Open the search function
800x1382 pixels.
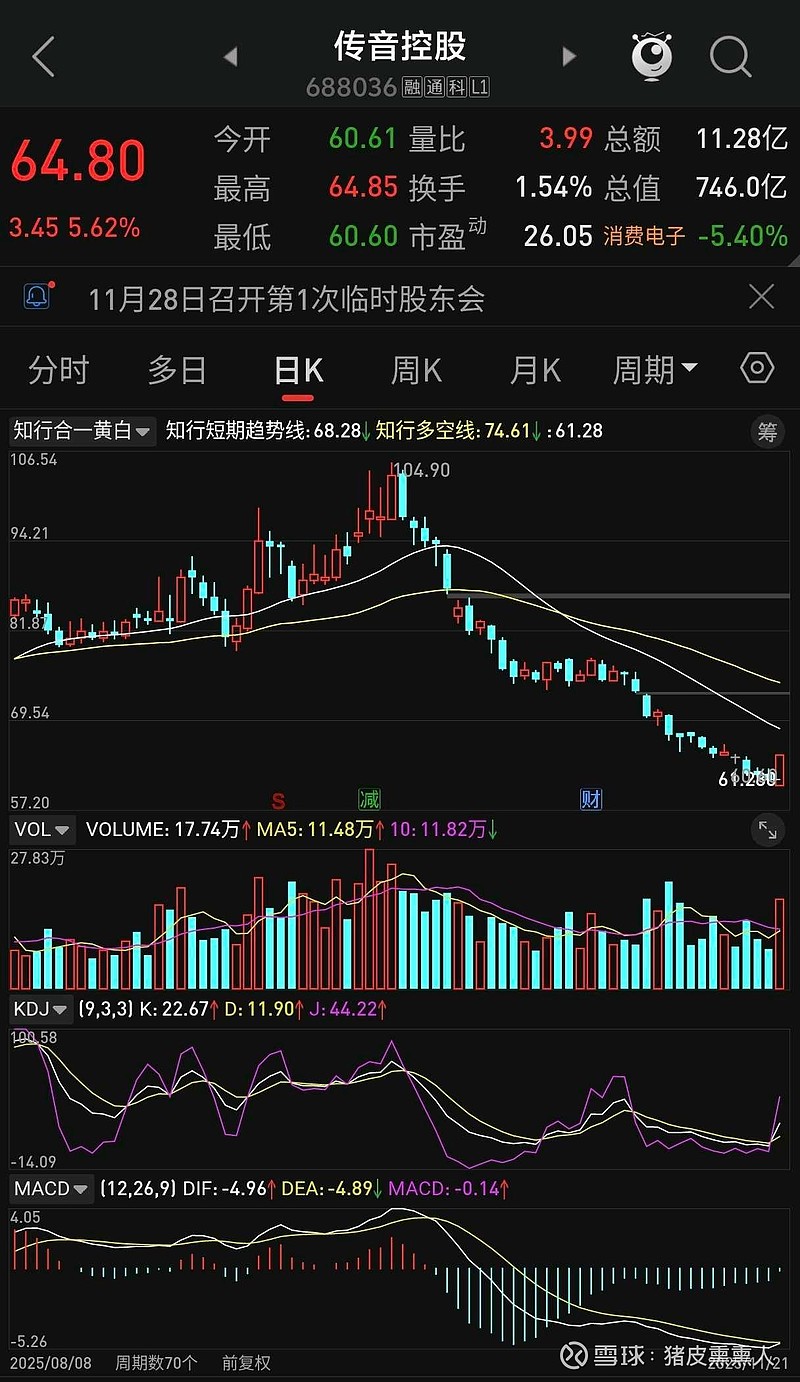pos(731,56)
